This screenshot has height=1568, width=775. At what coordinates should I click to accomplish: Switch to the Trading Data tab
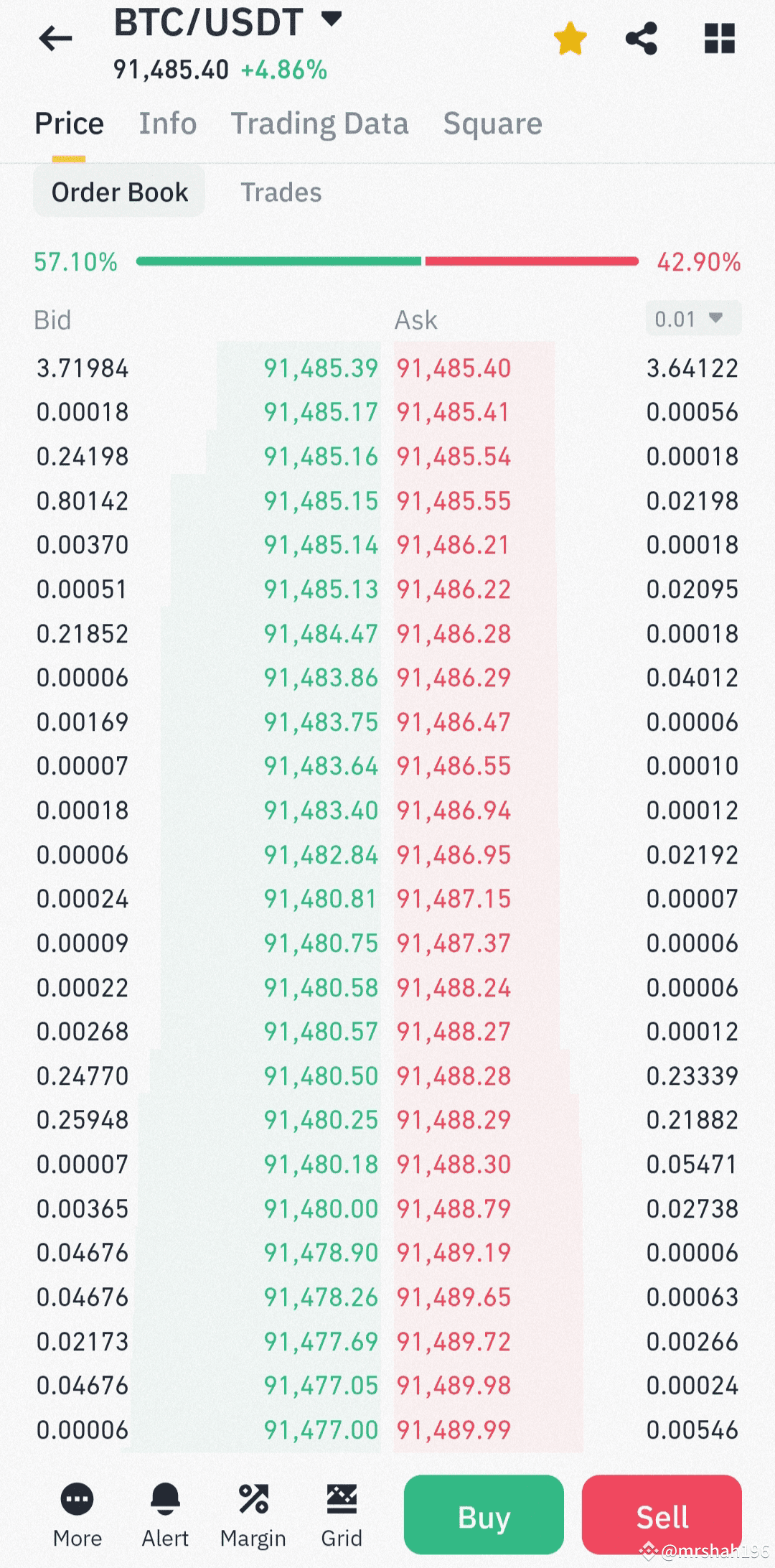point(319,123)
